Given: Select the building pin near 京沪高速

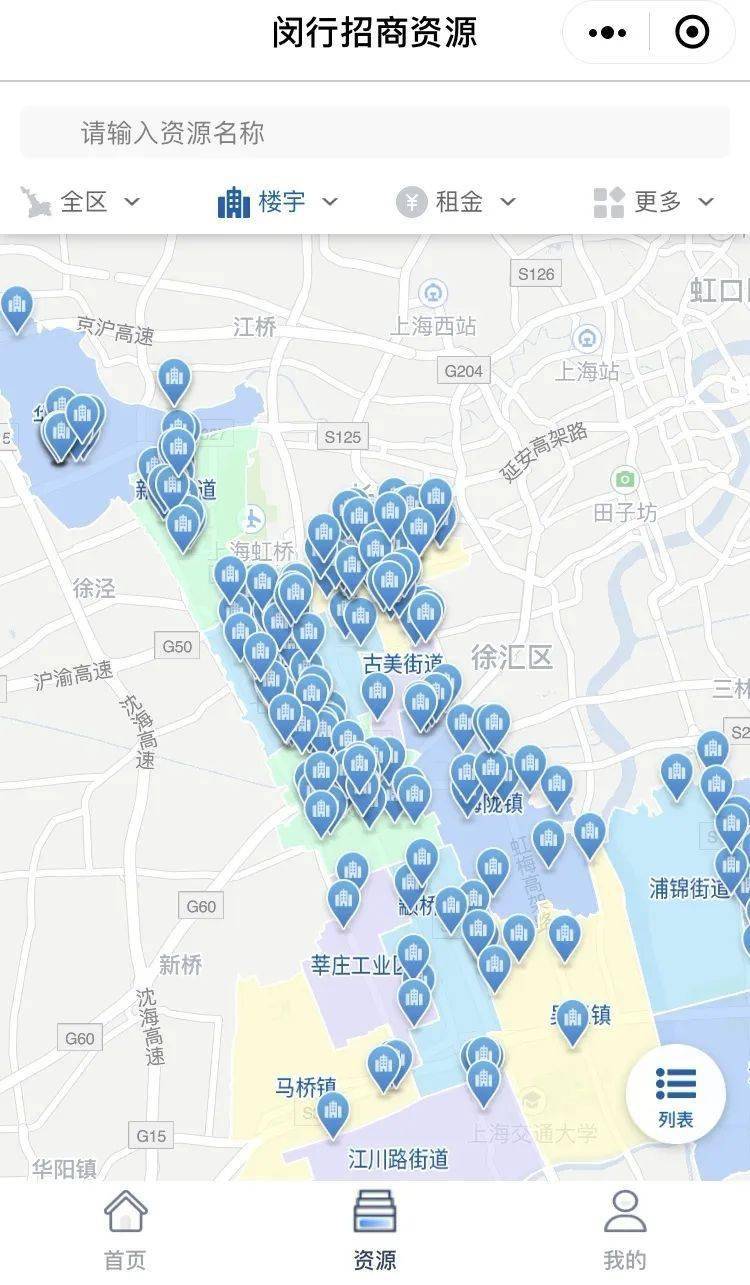Looking at the screenshot, I should (17, 306).
